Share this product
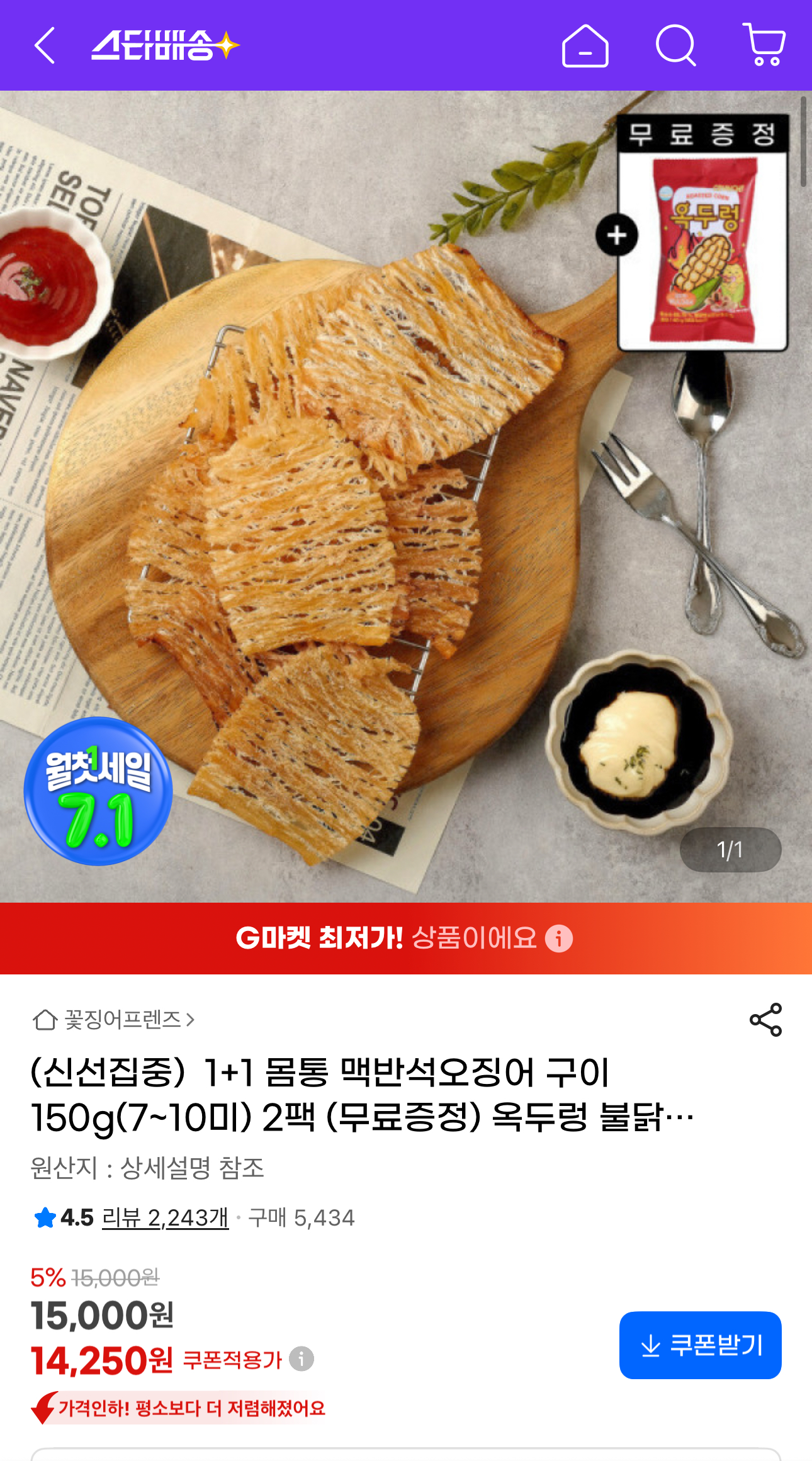This screenshot has height=1461, width=812. (x=765, y=1020)
